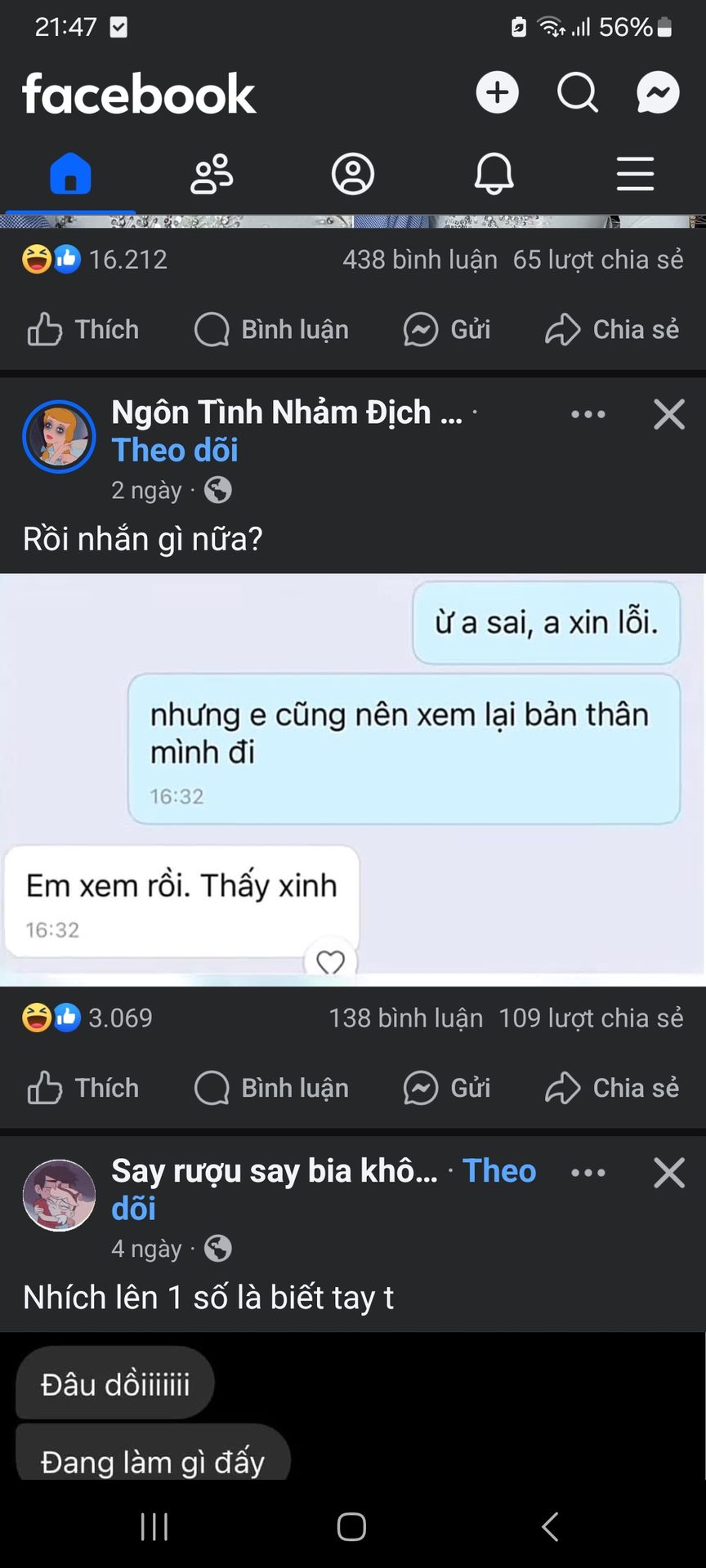706x1568 pixels.
Task: Go back with system navigation button
Action: click(x=551, y=1526)
